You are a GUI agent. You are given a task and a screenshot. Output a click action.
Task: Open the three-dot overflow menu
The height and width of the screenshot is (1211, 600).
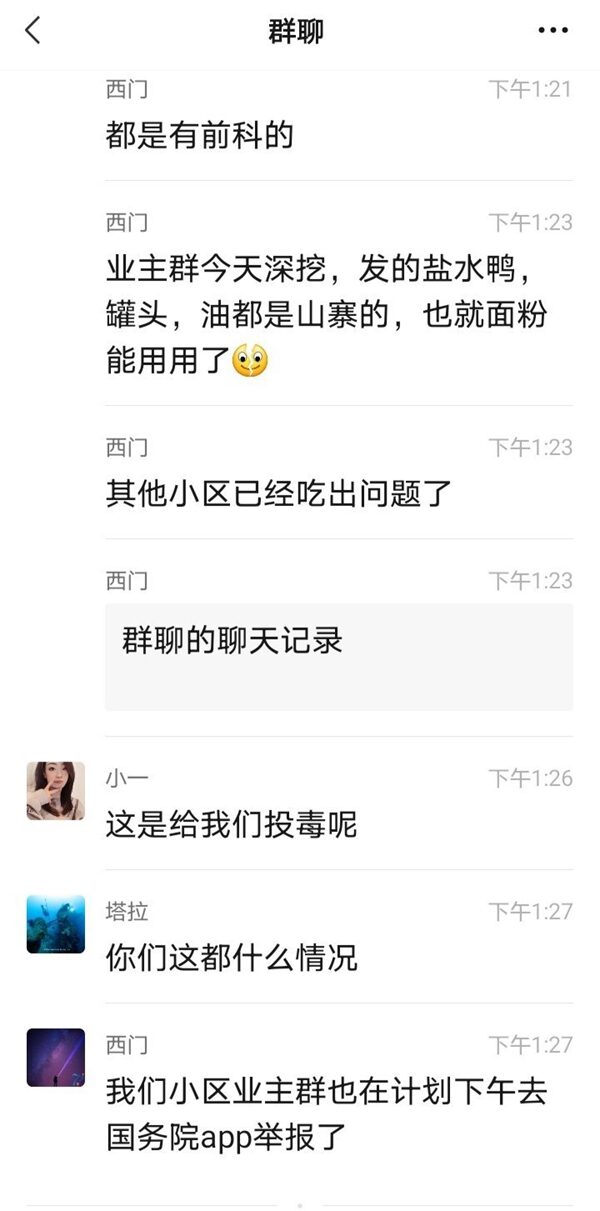click(x=553, y=31)
